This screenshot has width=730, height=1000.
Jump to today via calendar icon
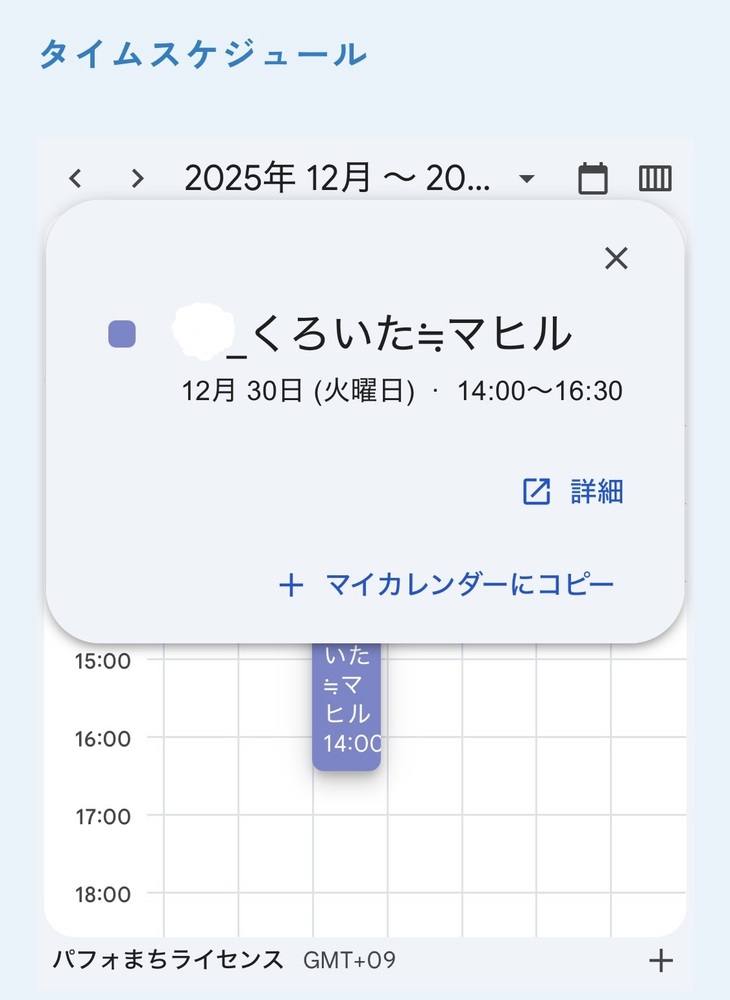tap(593, 179)
